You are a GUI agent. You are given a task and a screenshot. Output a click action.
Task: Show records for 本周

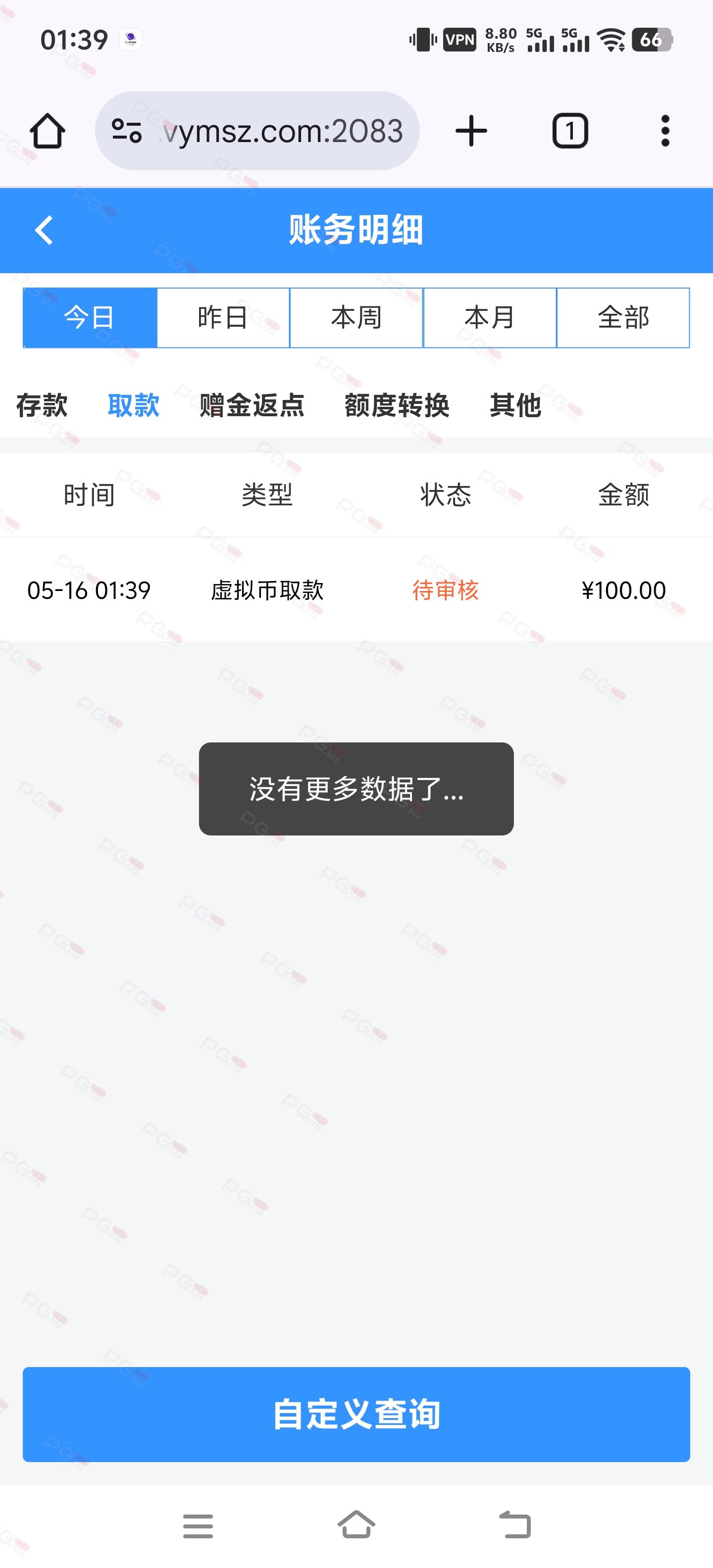pyautogui.click(x=356, y=318)
